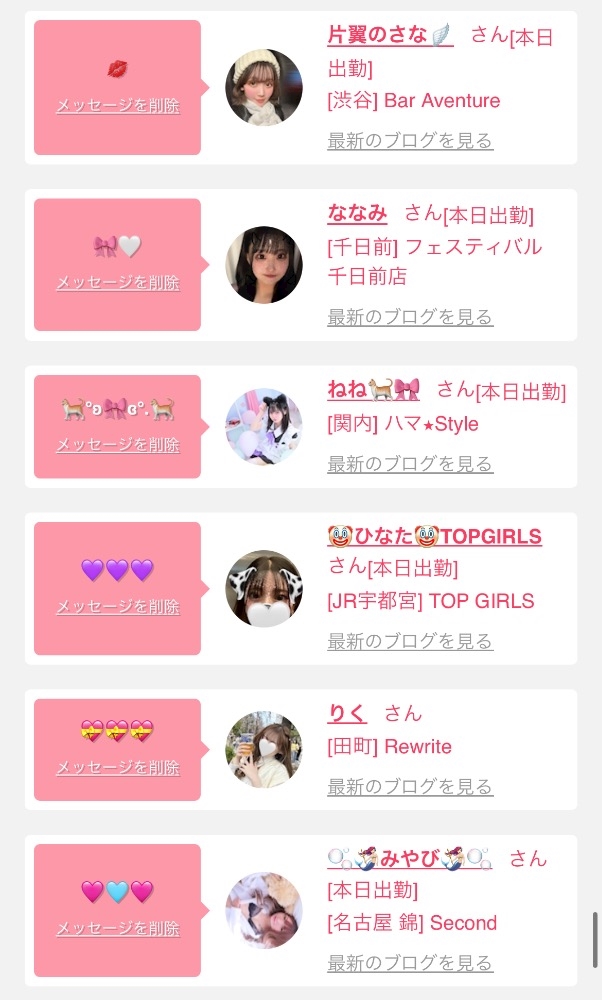View 片翼のさな's latest blog

point(410,141)
